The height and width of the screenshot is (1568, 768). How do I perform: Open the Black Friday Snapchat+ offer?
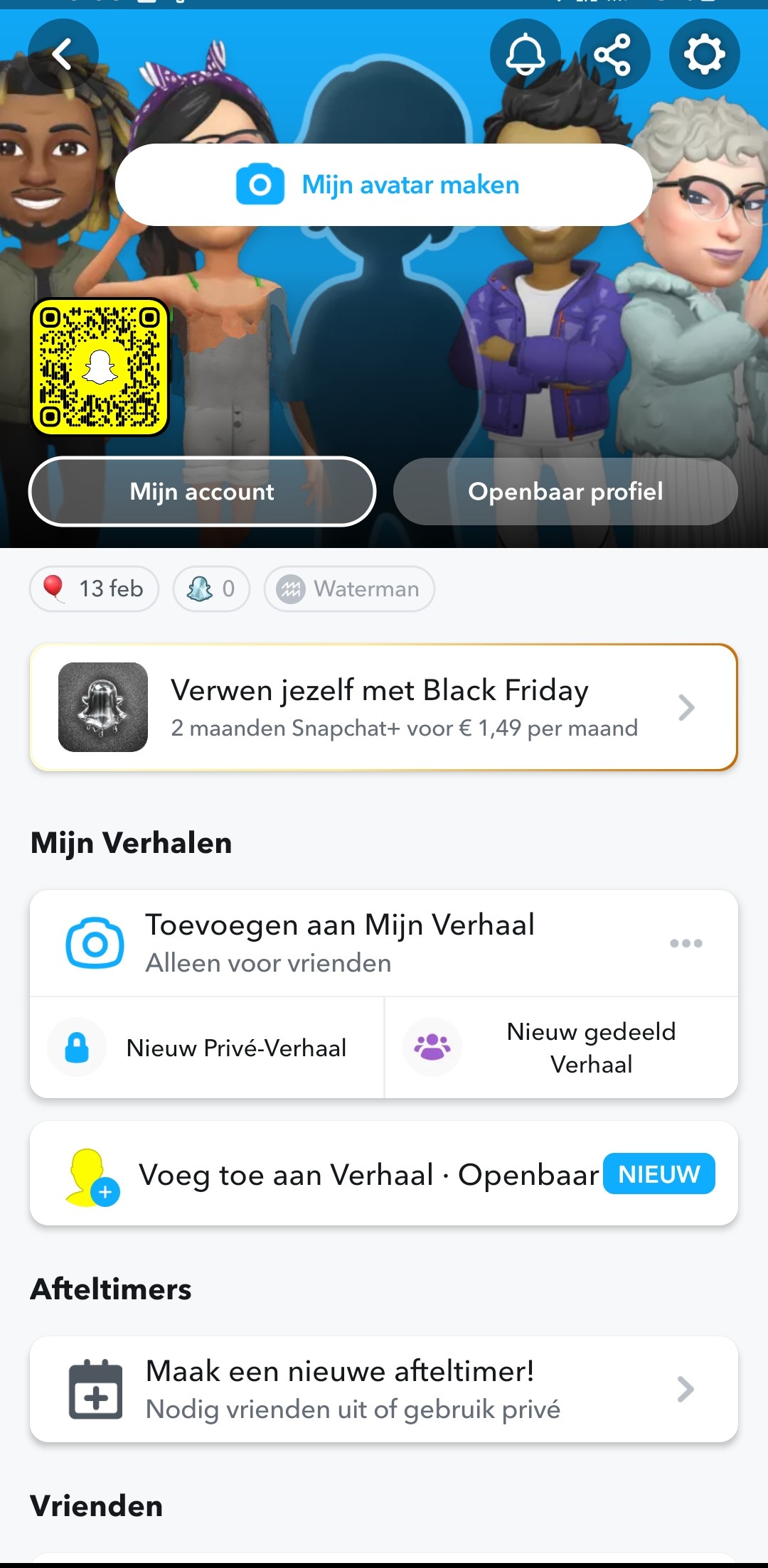point(384,707)
